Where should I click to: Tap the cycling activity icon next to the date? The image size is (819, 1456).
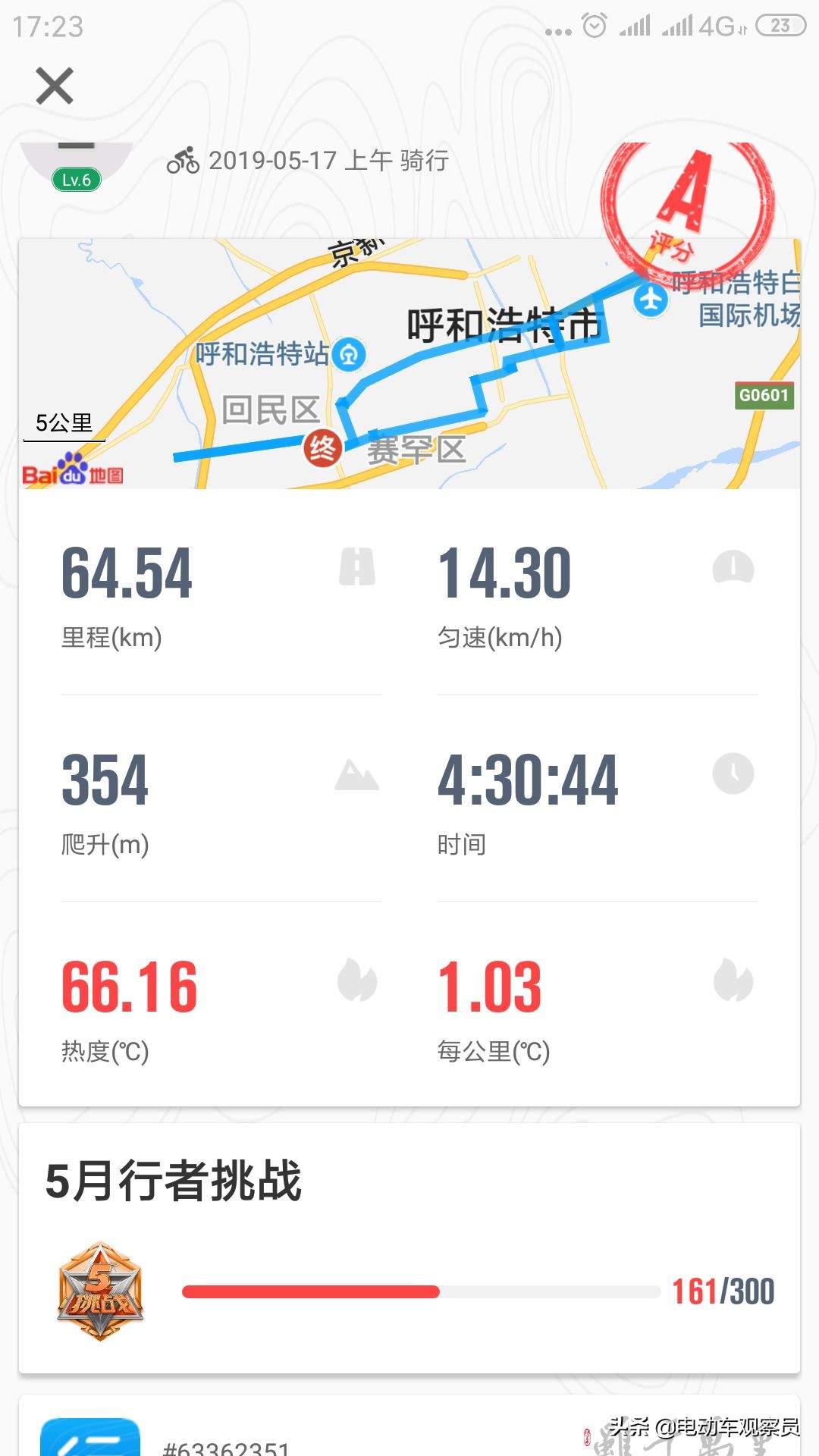pyautogui.click(x=184, y=159)
